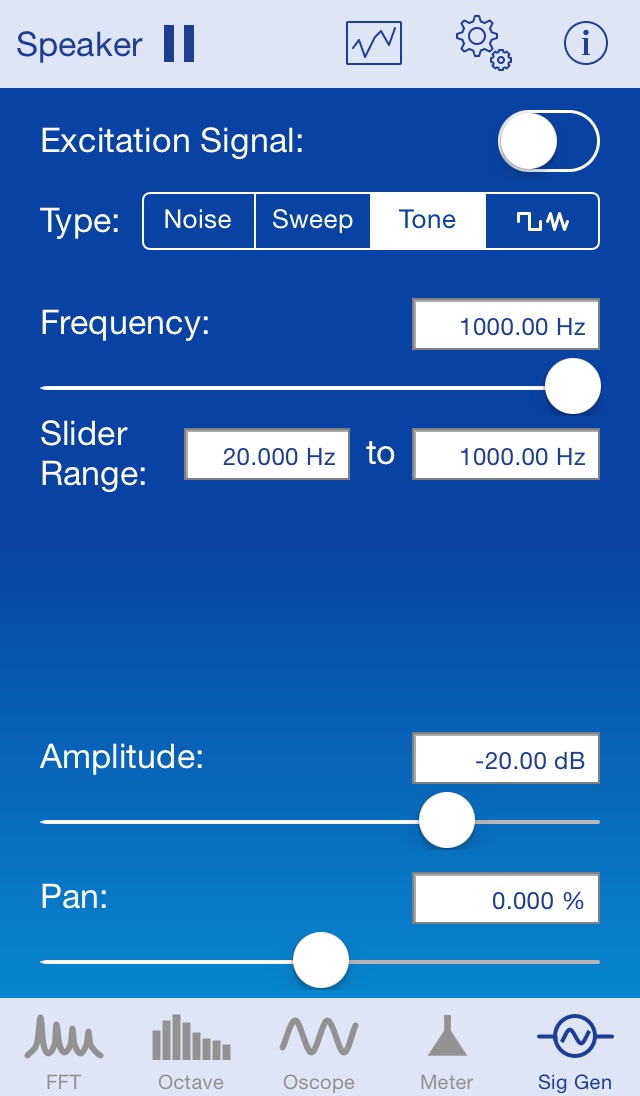
Task: Select the Tone signal type
Action: (428, 220)
